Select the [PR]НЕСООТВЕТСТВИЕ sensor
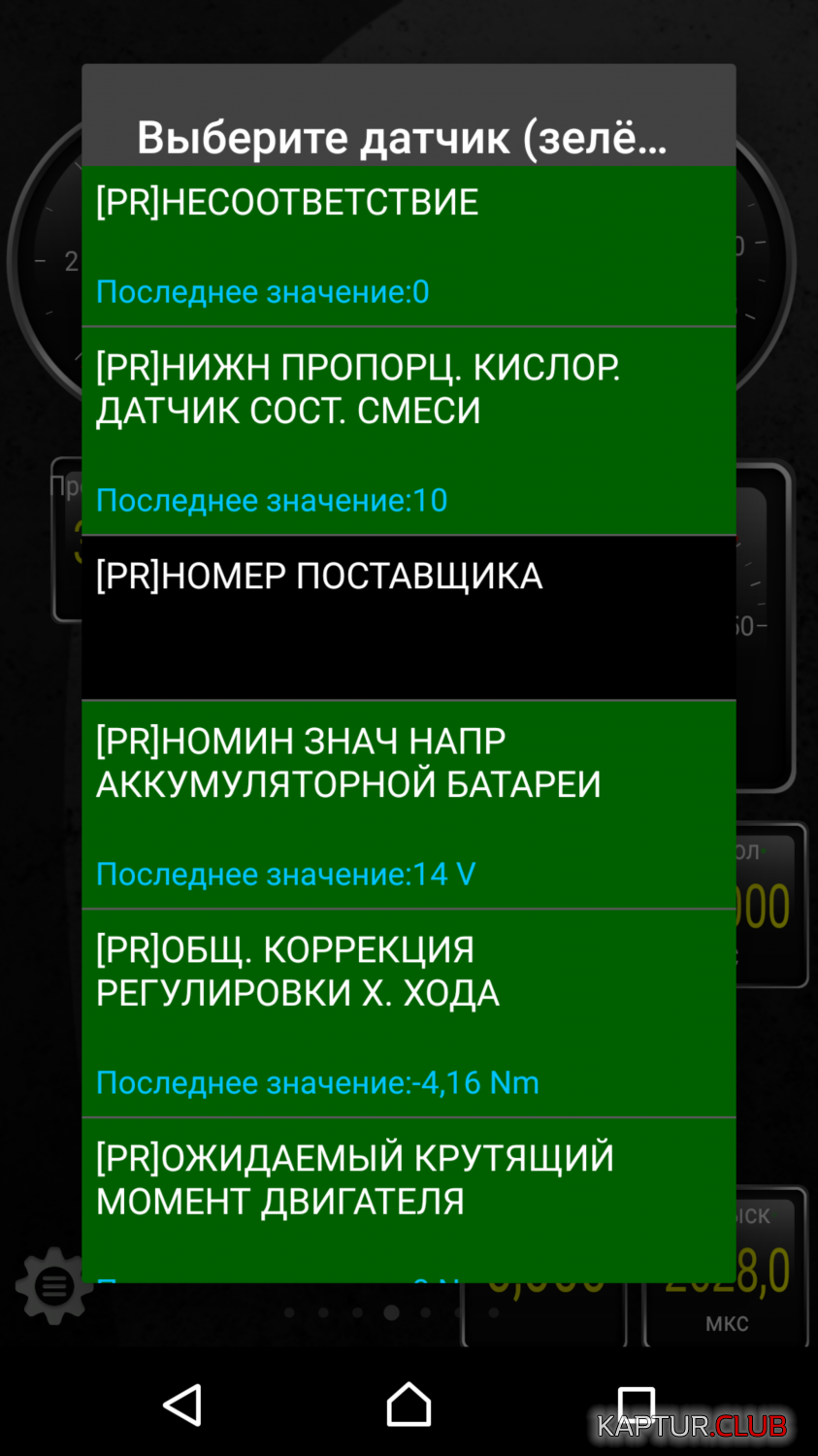Viewport: 818px width, 1456px height. click(409, 247)
